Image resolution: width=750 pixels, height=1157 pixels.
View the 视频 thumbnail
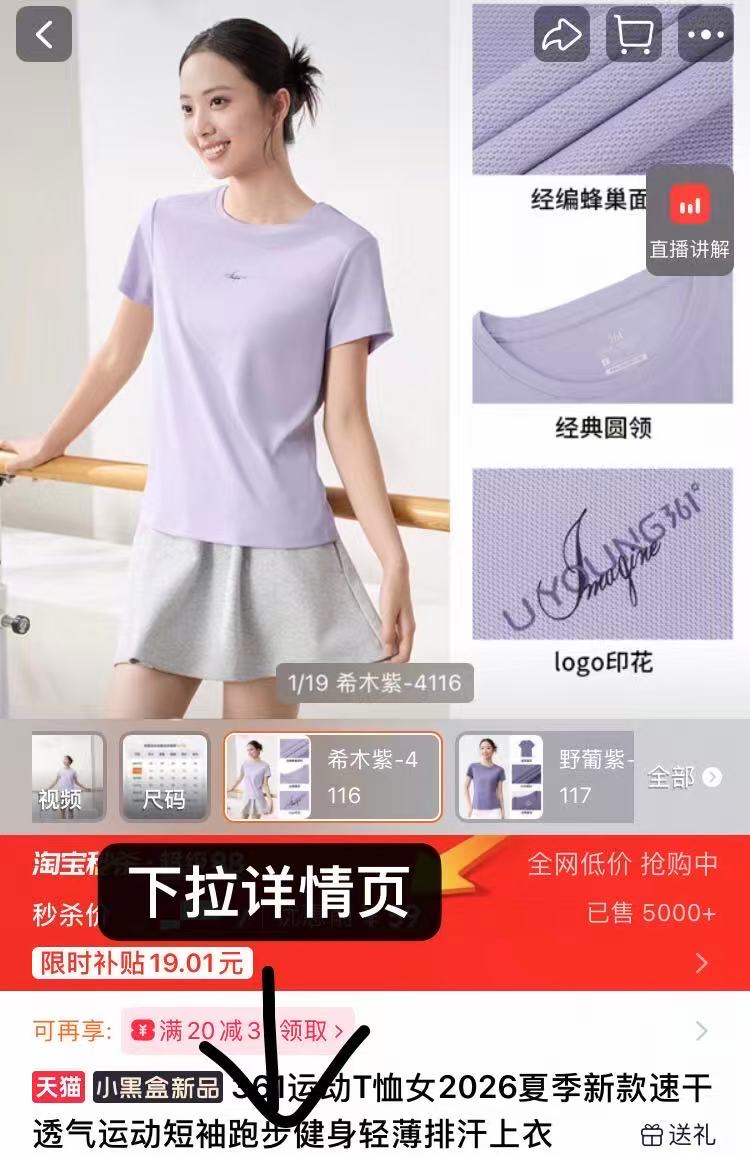(67, 777)
